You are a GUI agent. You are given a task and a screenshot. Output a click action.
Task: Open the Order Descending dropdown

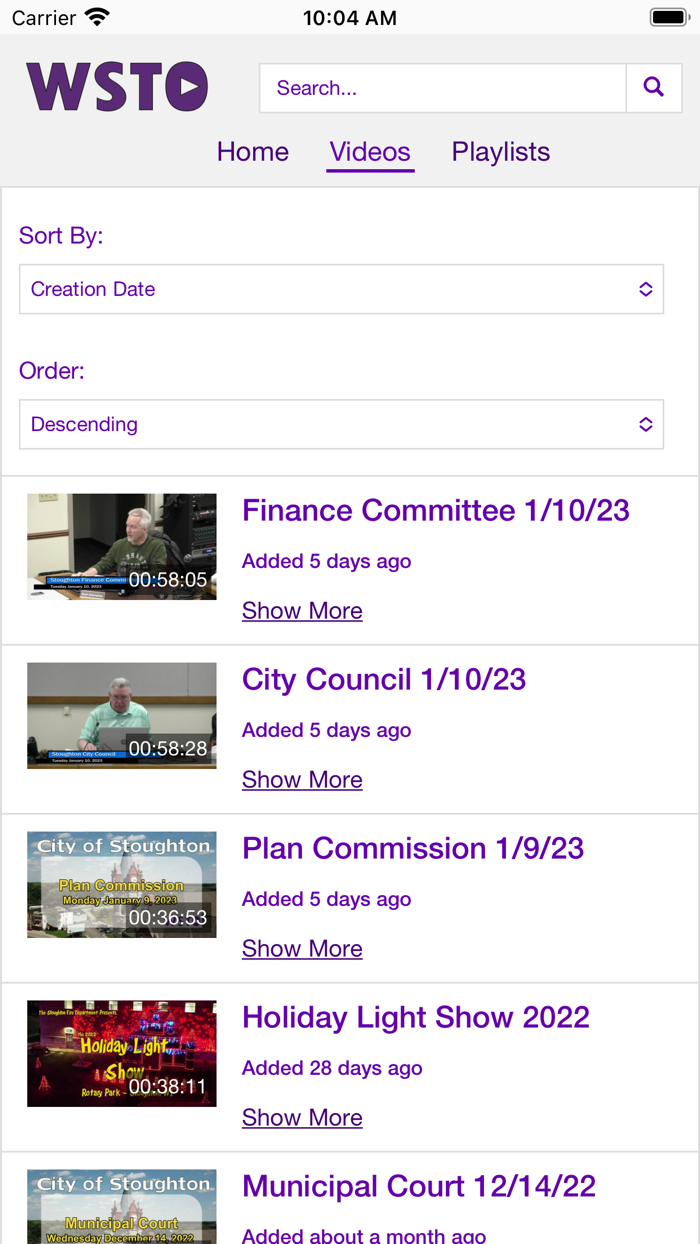point(341,424)
